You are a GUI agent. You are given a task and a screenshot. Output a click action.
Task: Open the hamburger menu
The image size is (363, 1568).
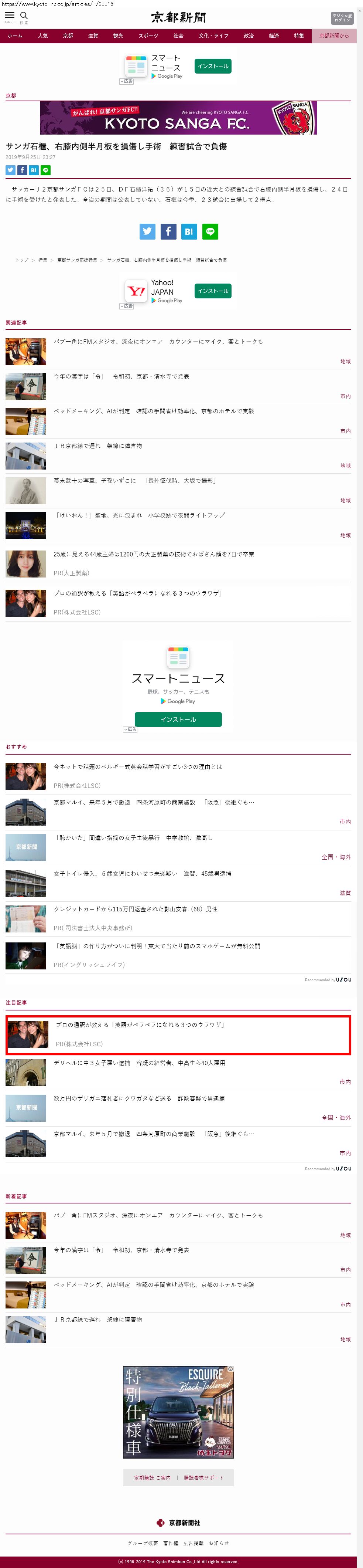[x=10, y=16]
